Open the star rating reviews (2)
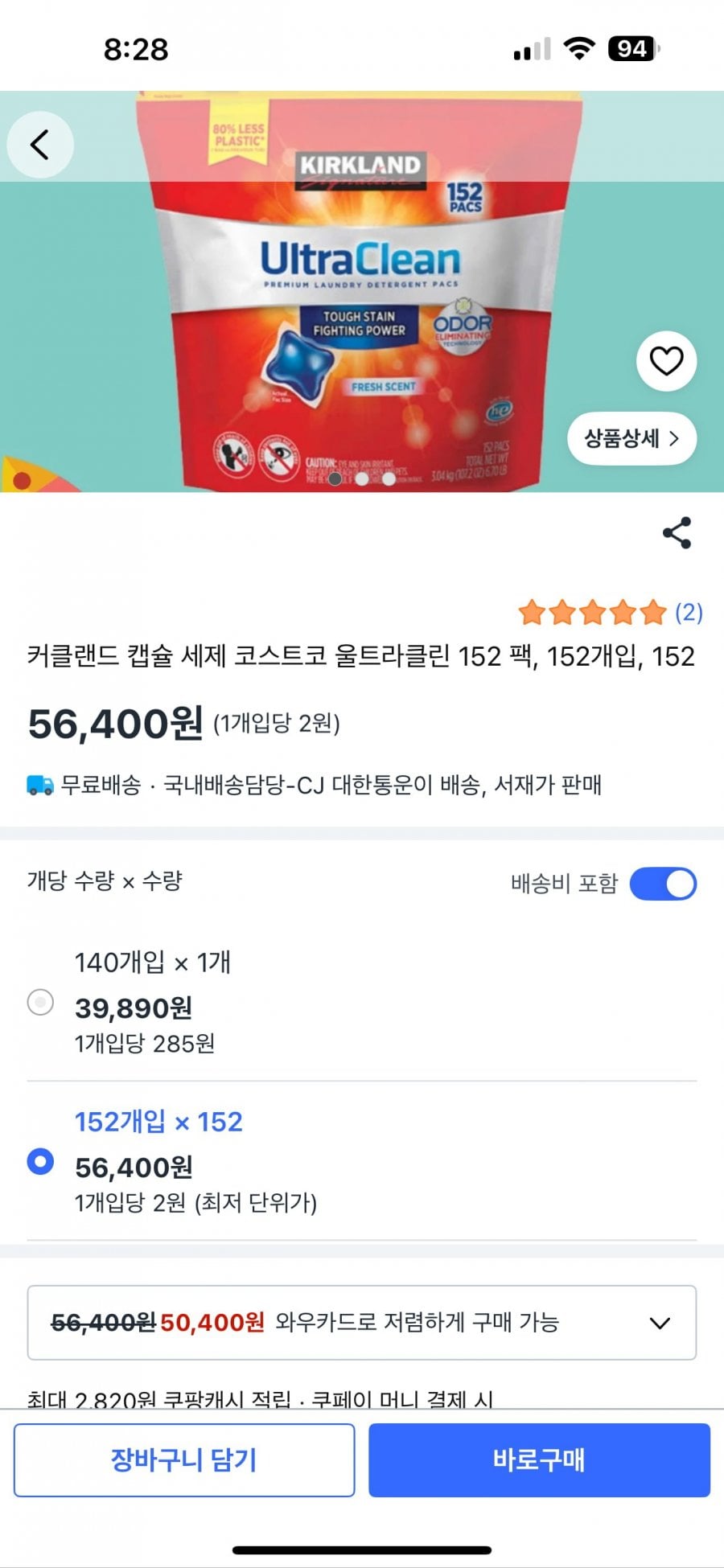724x1568 pixels. pyautogui.click(x=610, y=613)
